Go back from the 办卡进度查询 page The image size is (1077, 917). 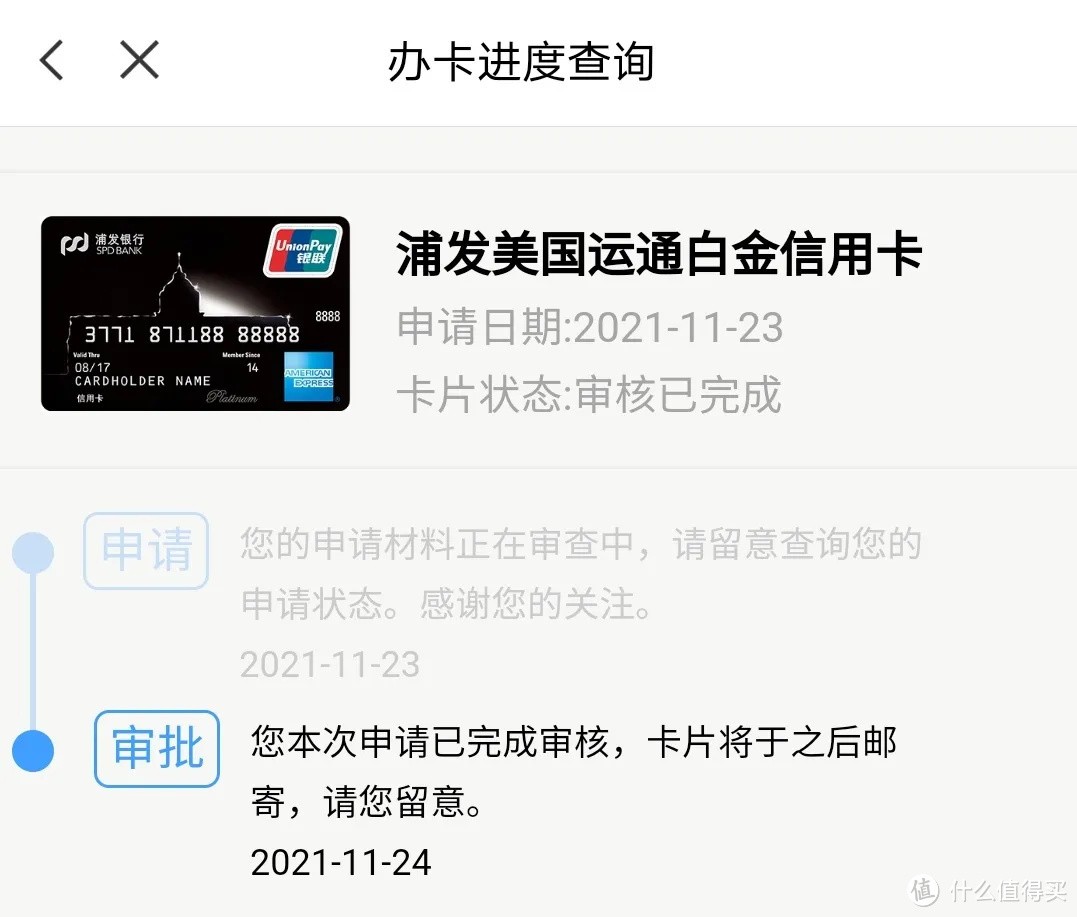[x=52, y=61]
